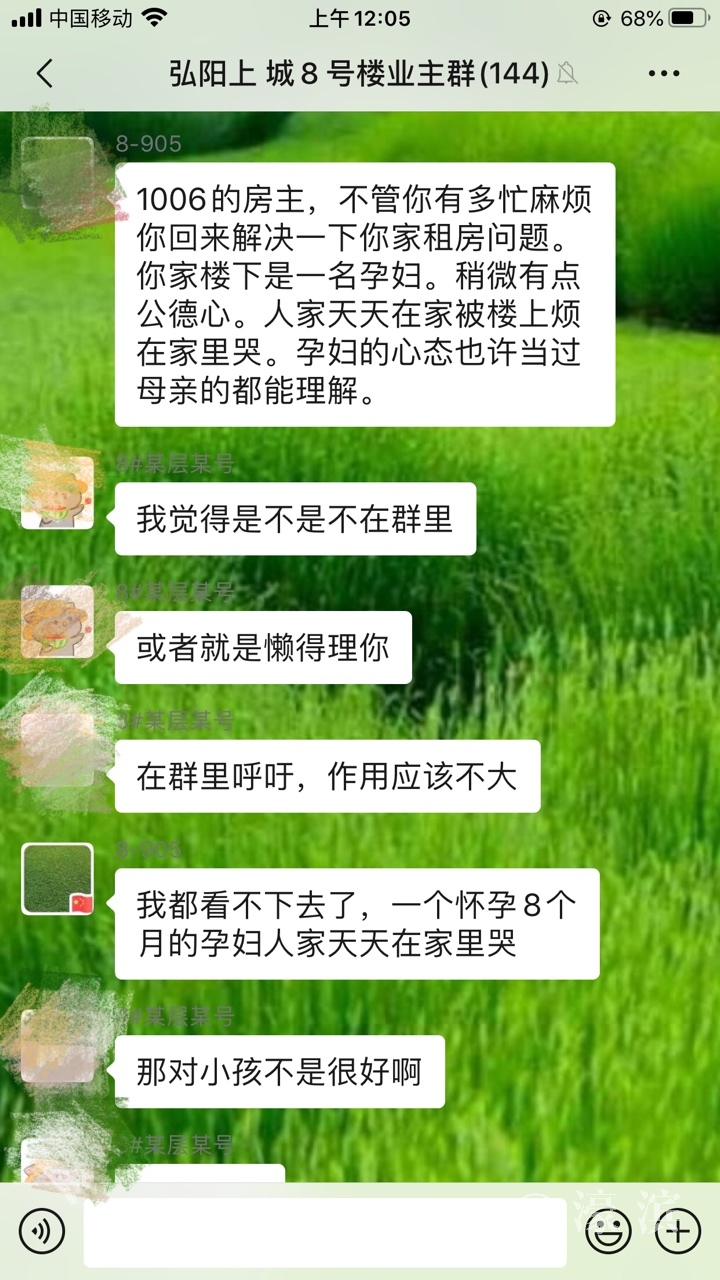Screen dimensions: 720x1280
Task: Go back from the group chat
Action: (x=44, y=73)
